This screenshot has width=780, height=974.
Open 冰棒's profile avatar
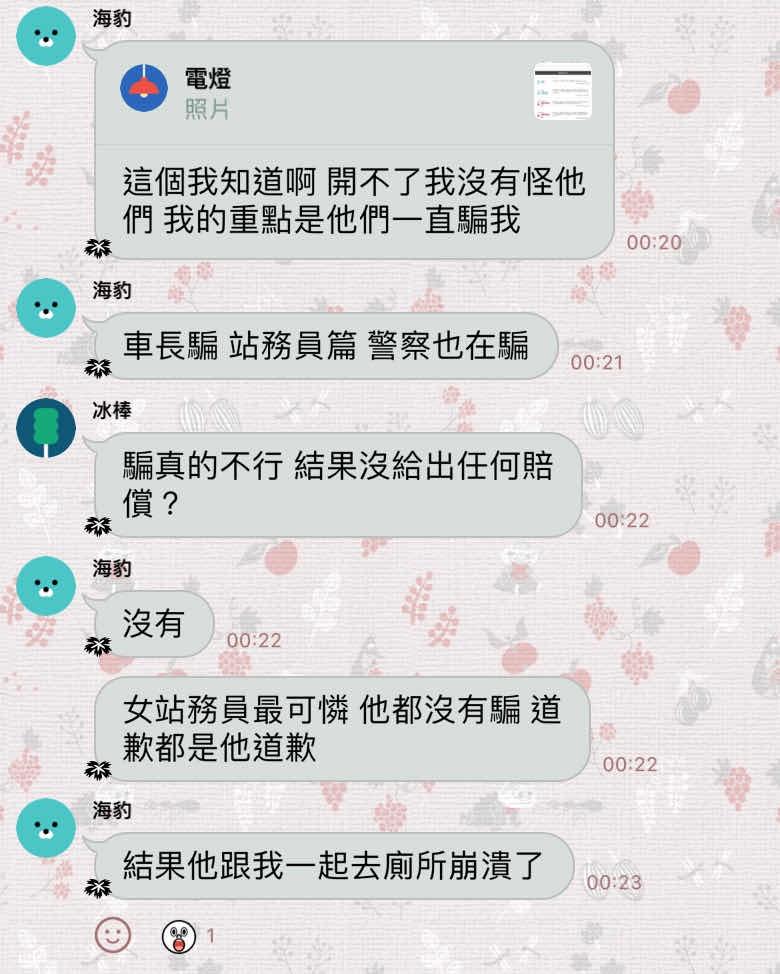(x=46, y=427)
